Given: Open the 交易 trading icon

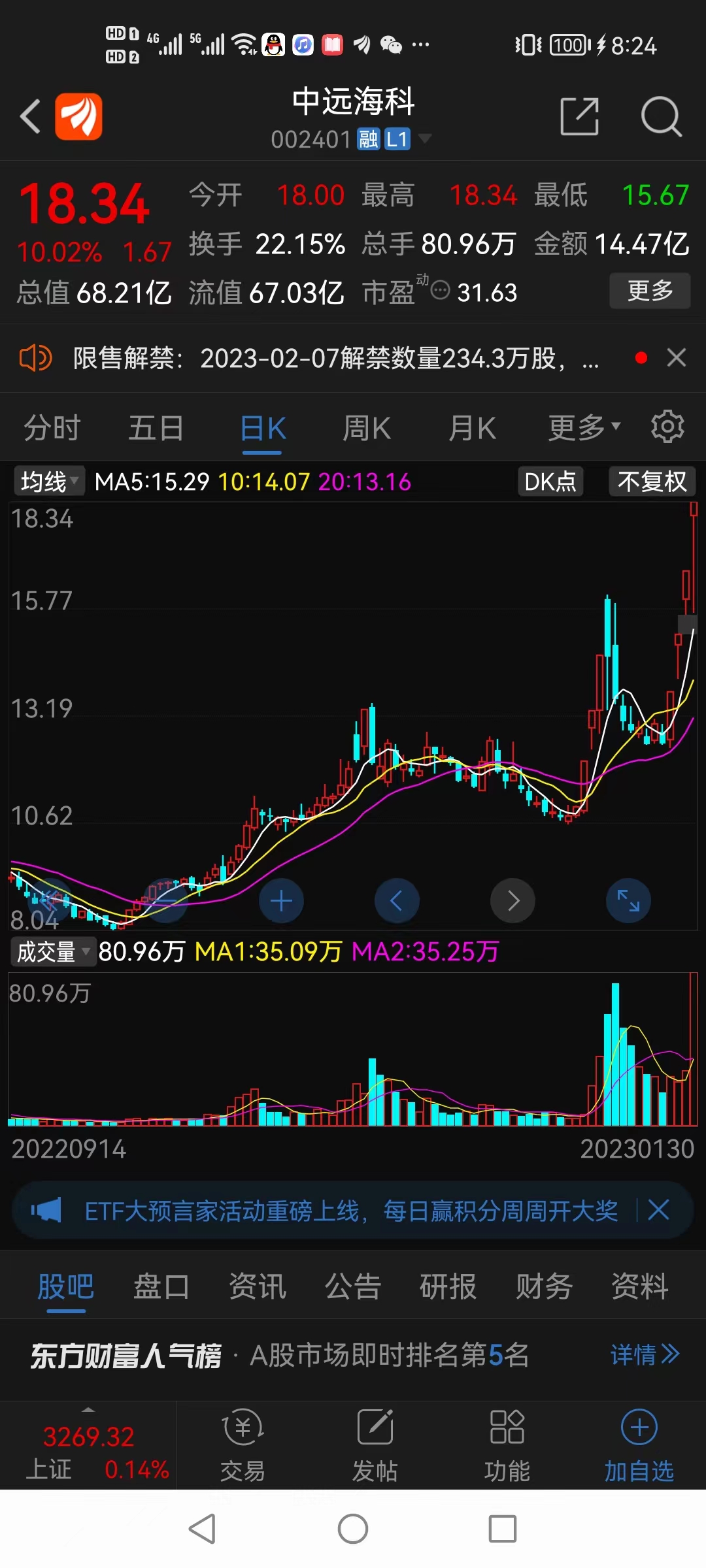Looking at the screenshot, I should (x=243, y=1447).
